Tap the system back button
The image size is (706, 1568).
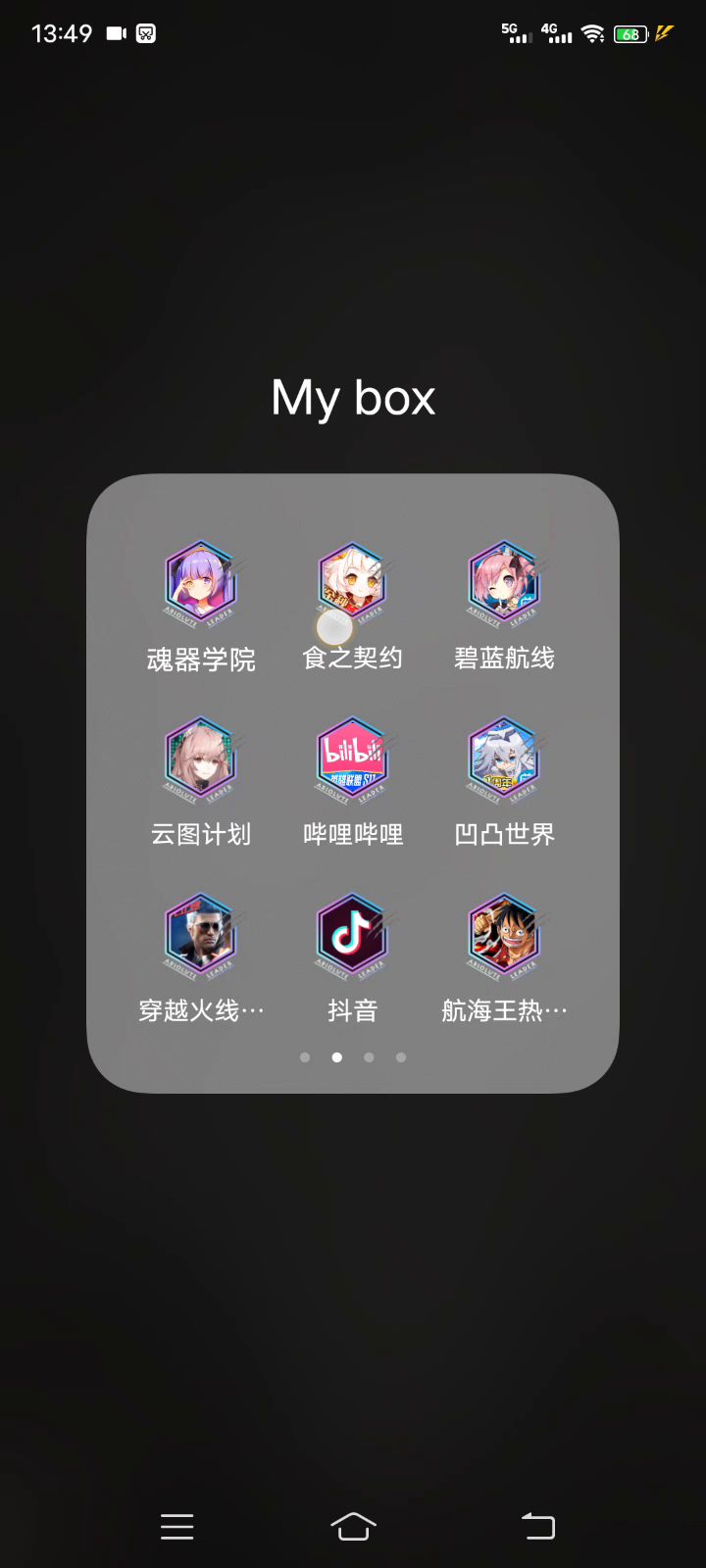(x=538, y=1526)
